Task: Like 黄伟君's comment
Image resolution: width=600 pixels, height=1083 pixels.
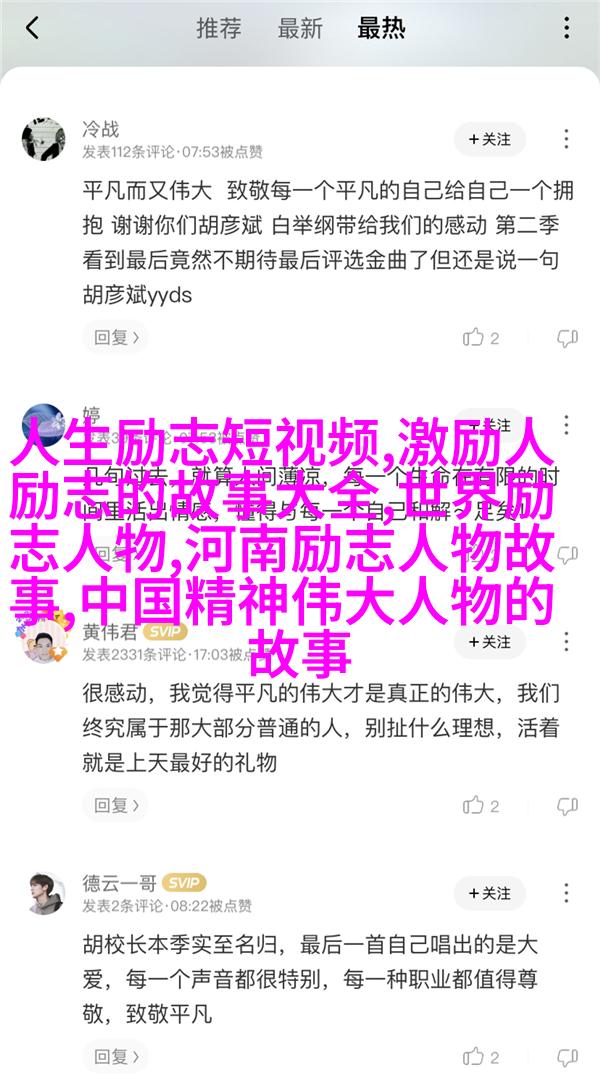Action: (x=481, y=804)
